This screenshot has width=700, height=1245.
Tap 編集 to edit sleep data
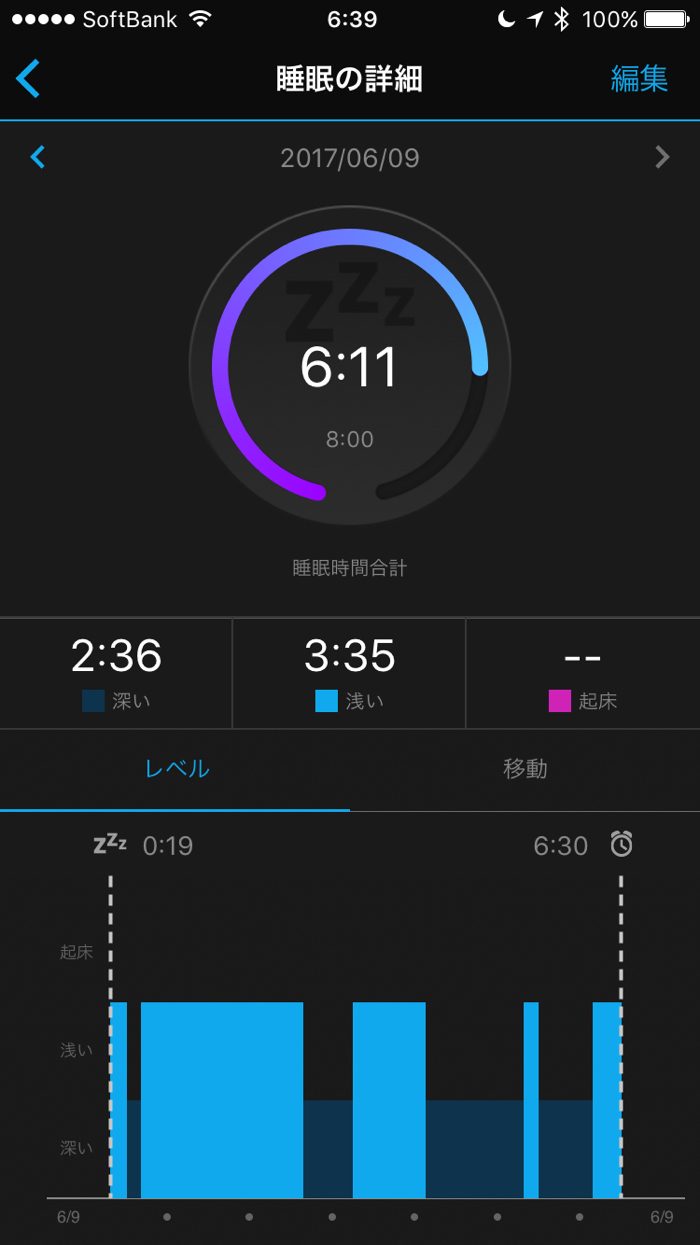[x=639, y=79]
